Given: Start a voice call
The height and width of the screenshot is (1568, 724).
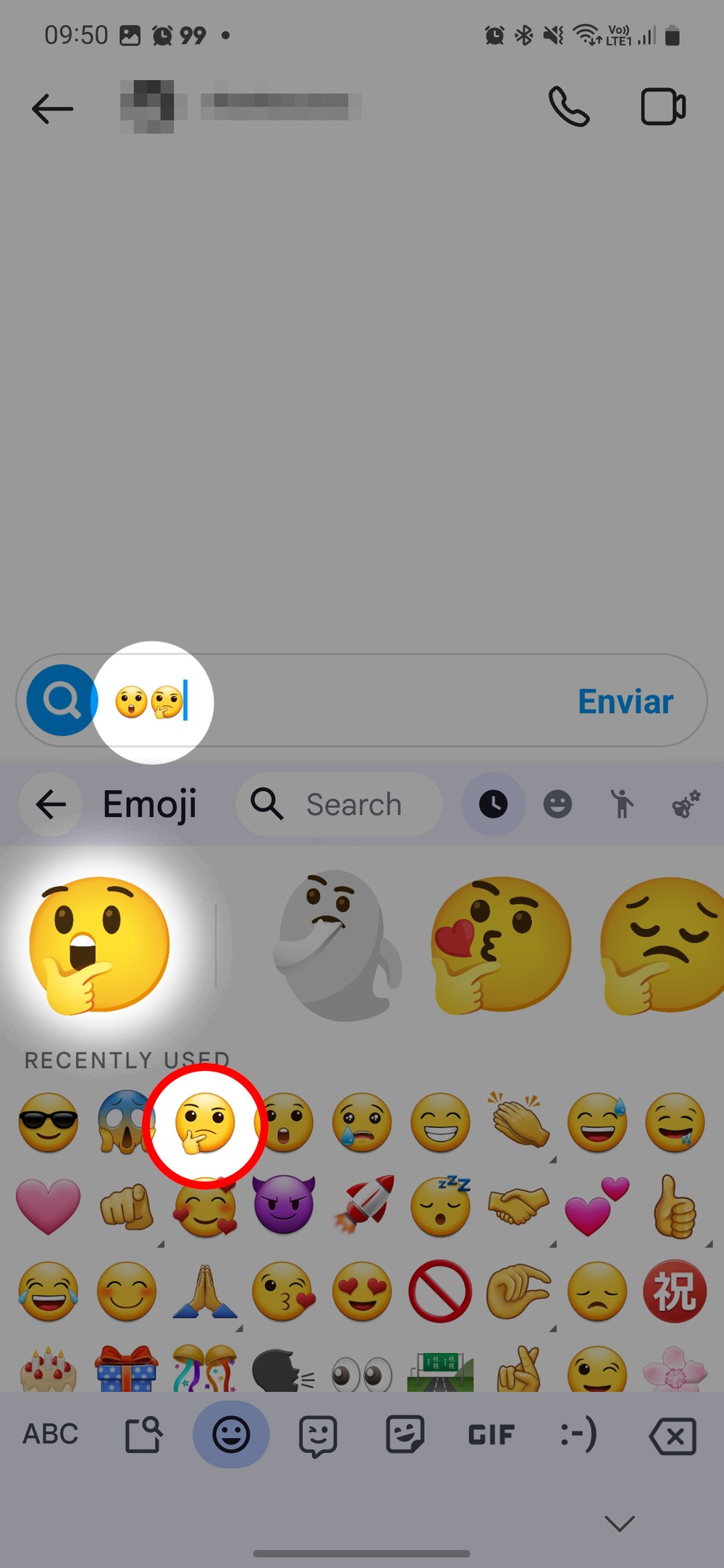Looking at the screenshot, I should 569,107.
